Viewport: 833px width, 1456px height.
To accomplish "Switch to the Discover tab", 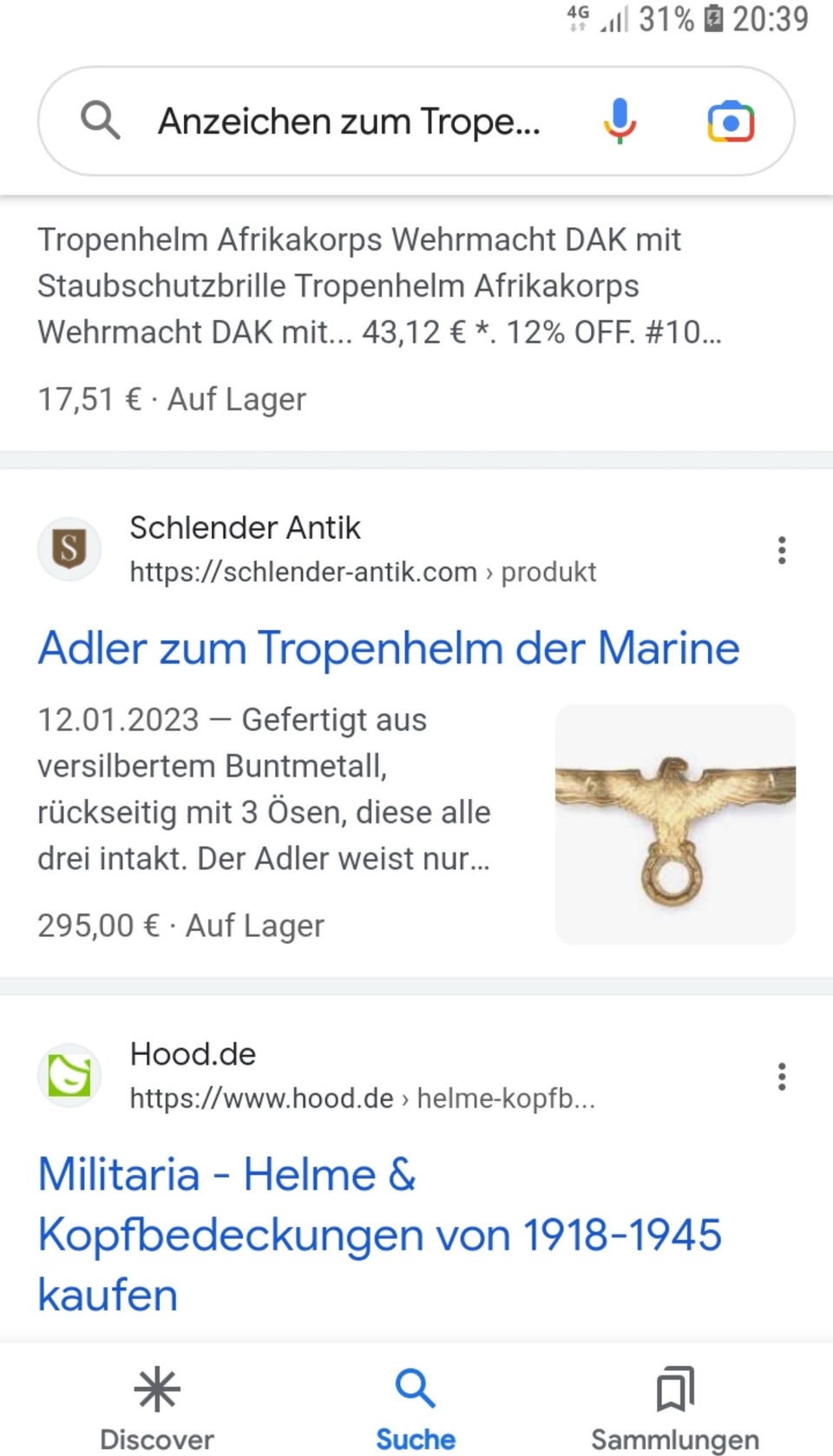I will click(x=156, y=1410).
